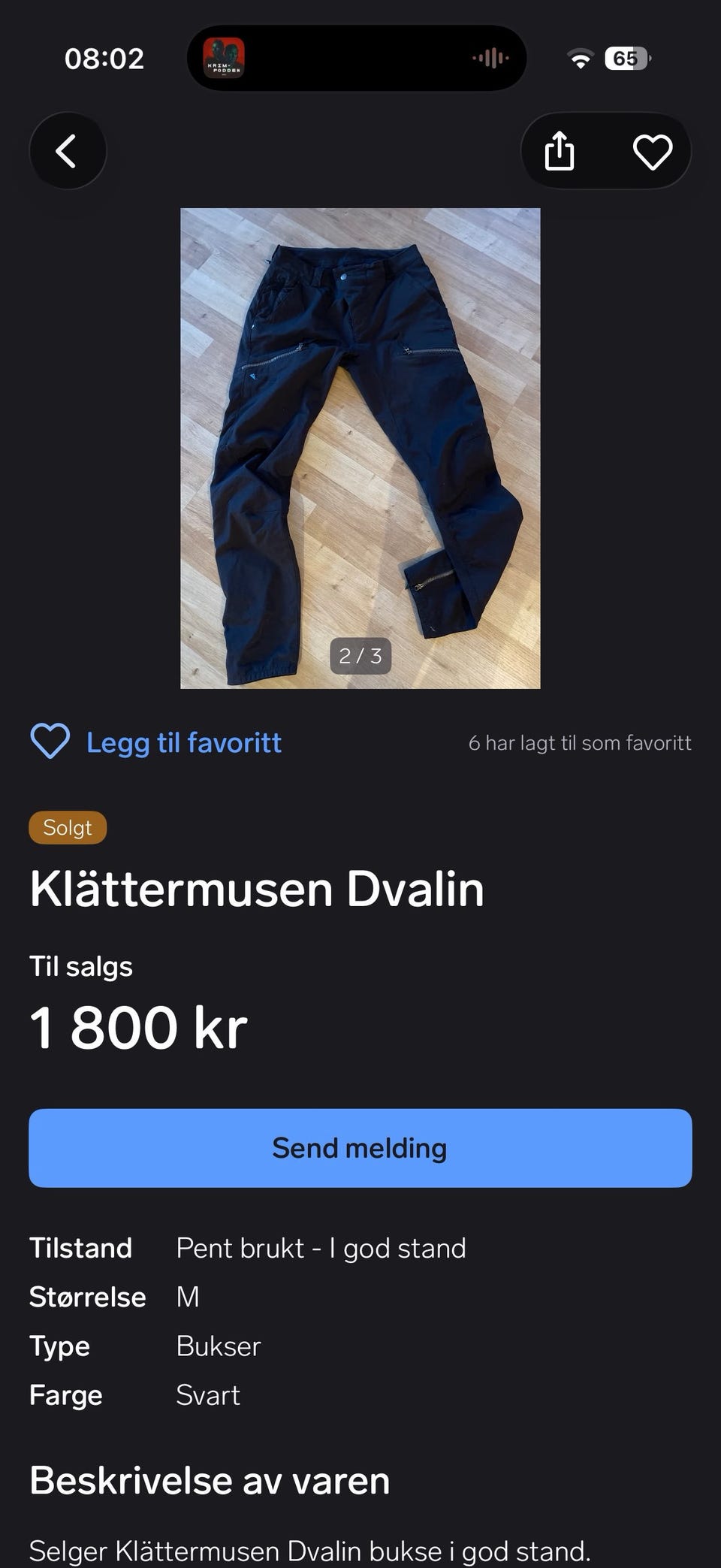Tap the heart icon in top bar

pyautogui.click(x=652, y=152)
